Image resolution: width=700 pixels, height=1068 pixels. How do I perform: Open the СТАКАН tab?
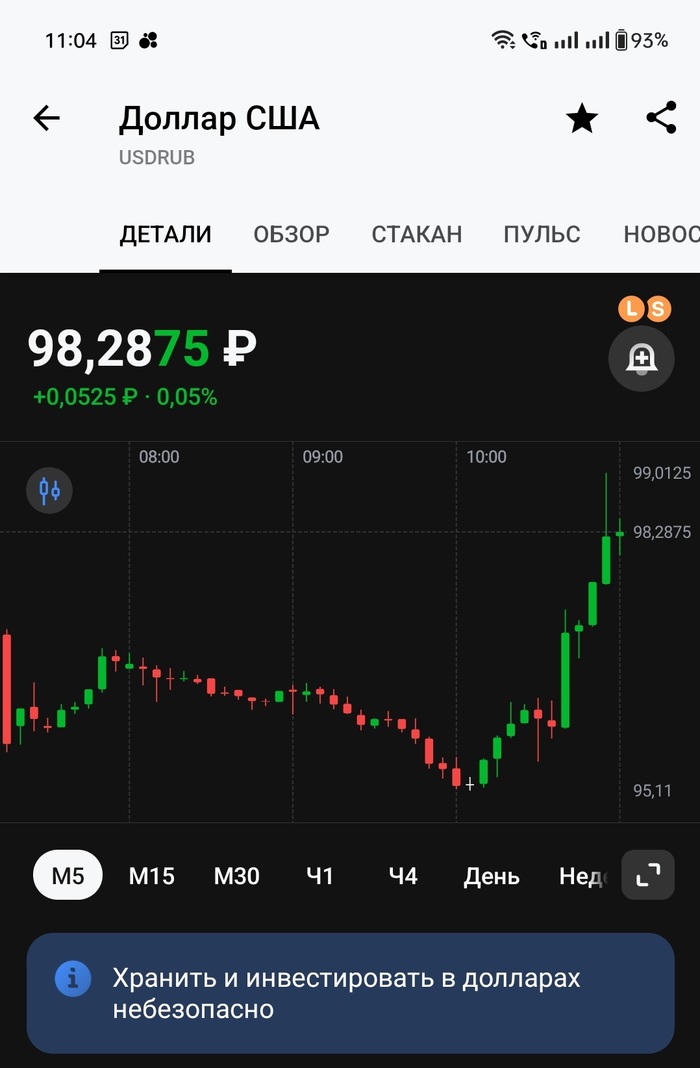(x=416, y=234)
